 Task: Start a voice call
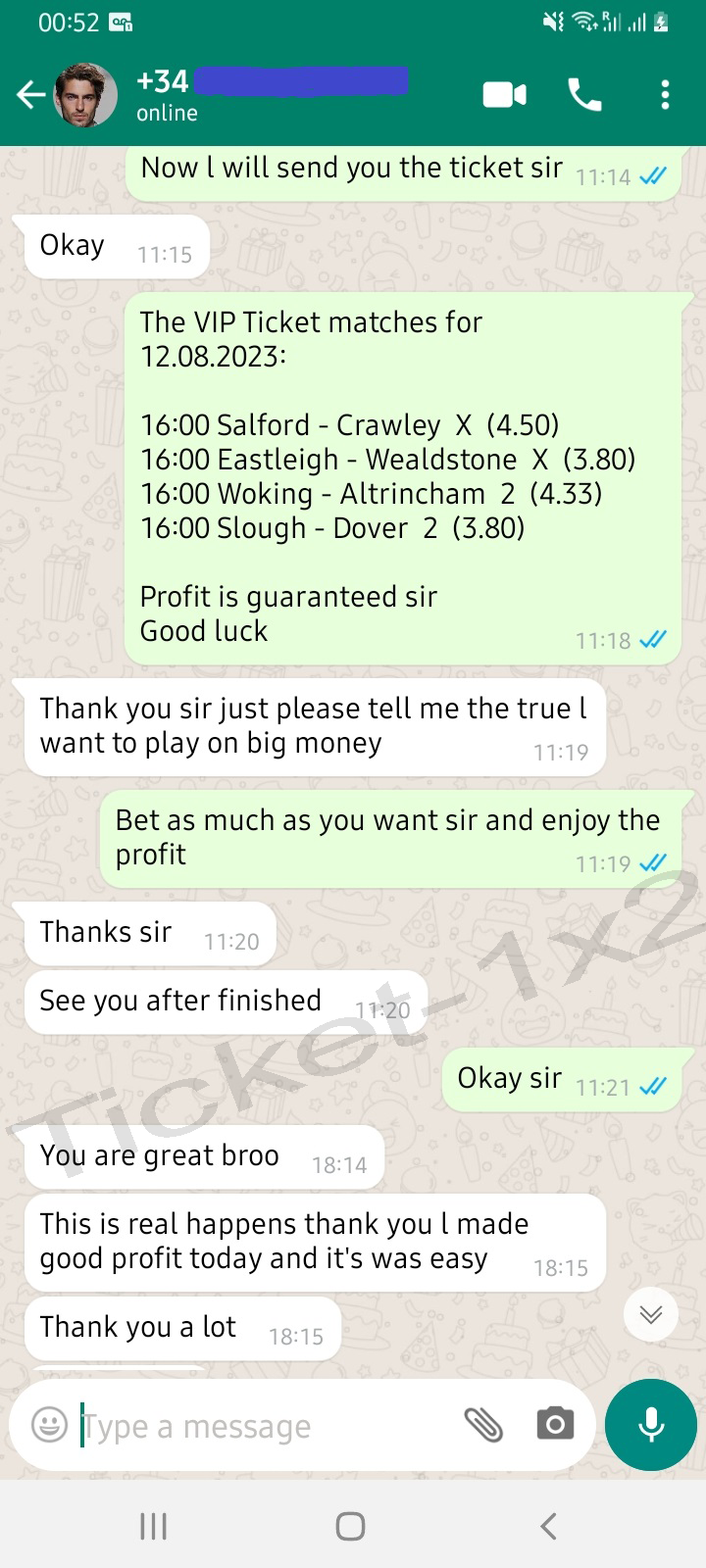[x=585, y=95]
